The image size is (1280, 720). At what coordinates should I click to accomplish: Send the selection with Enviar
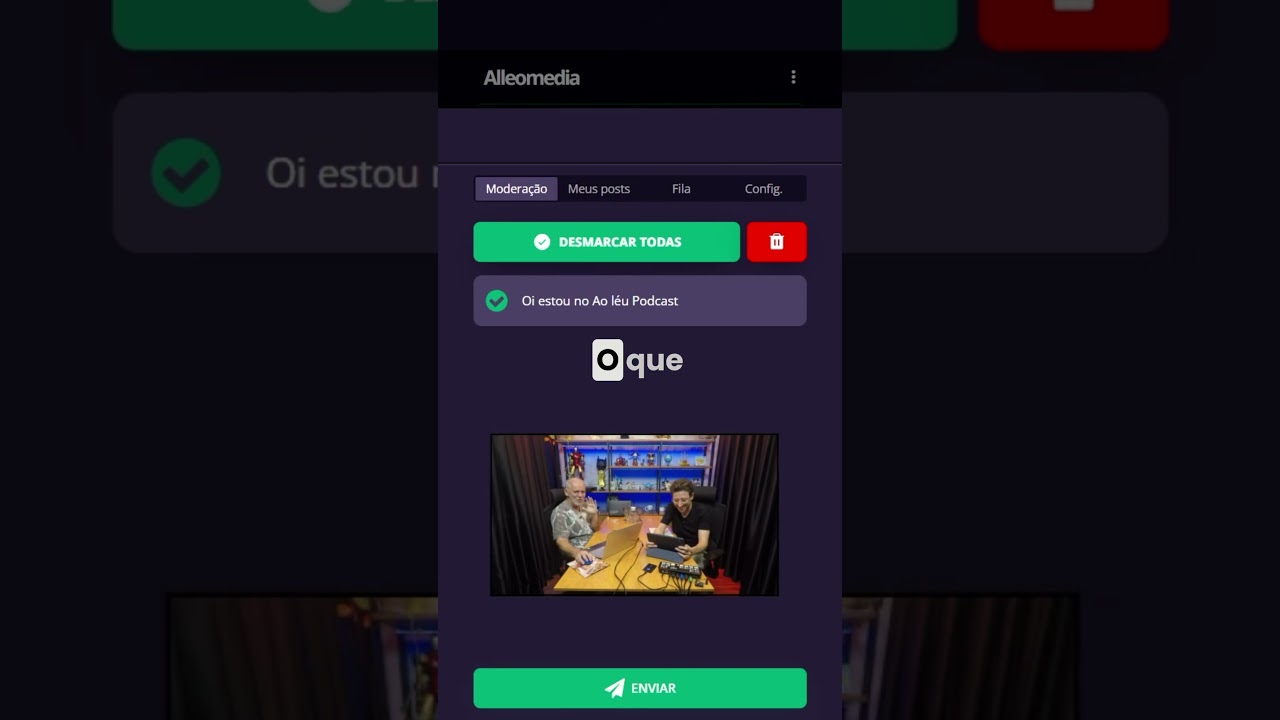[639, 688]
